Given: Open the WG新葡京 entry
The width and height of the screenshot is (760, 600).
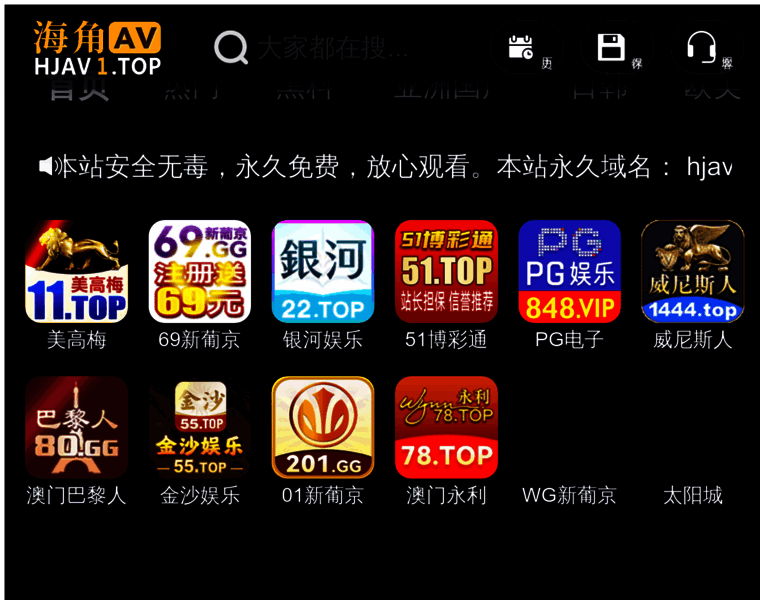Looking at the screenshot, I should click(569, 494).
